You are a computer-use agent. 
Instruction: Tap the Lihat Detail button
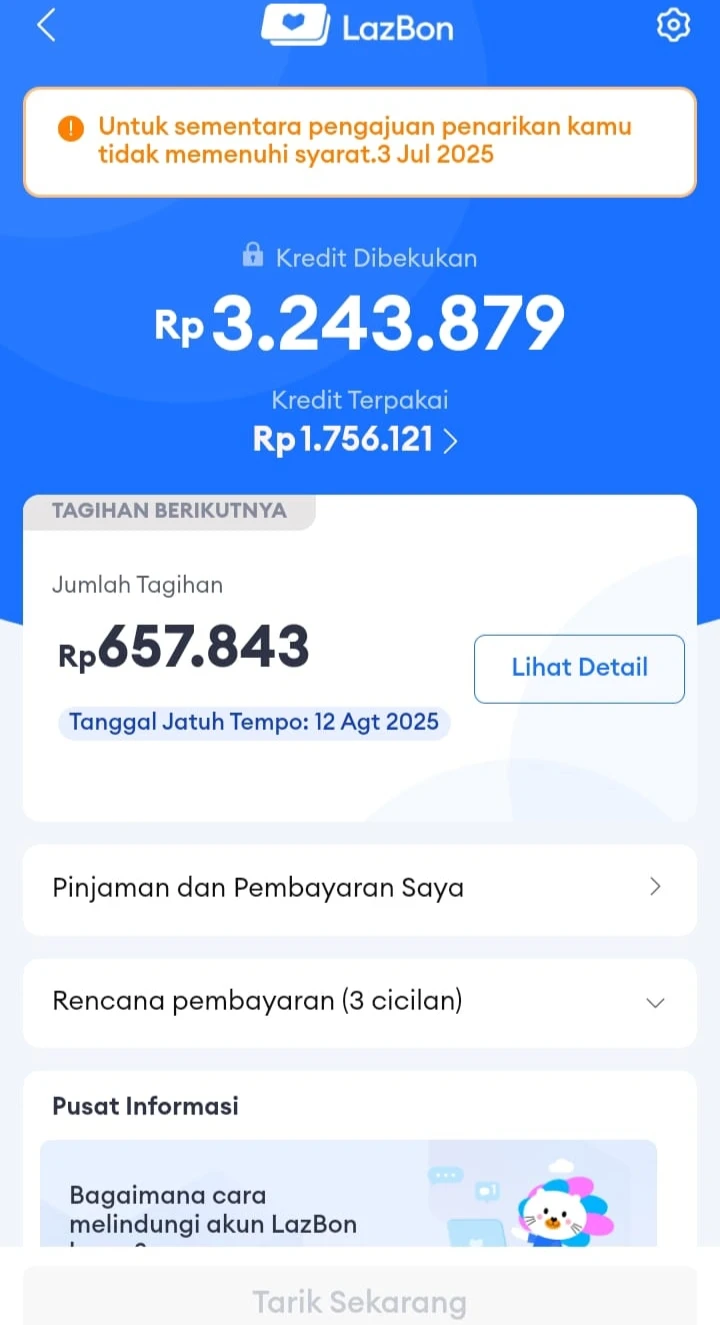579,668
